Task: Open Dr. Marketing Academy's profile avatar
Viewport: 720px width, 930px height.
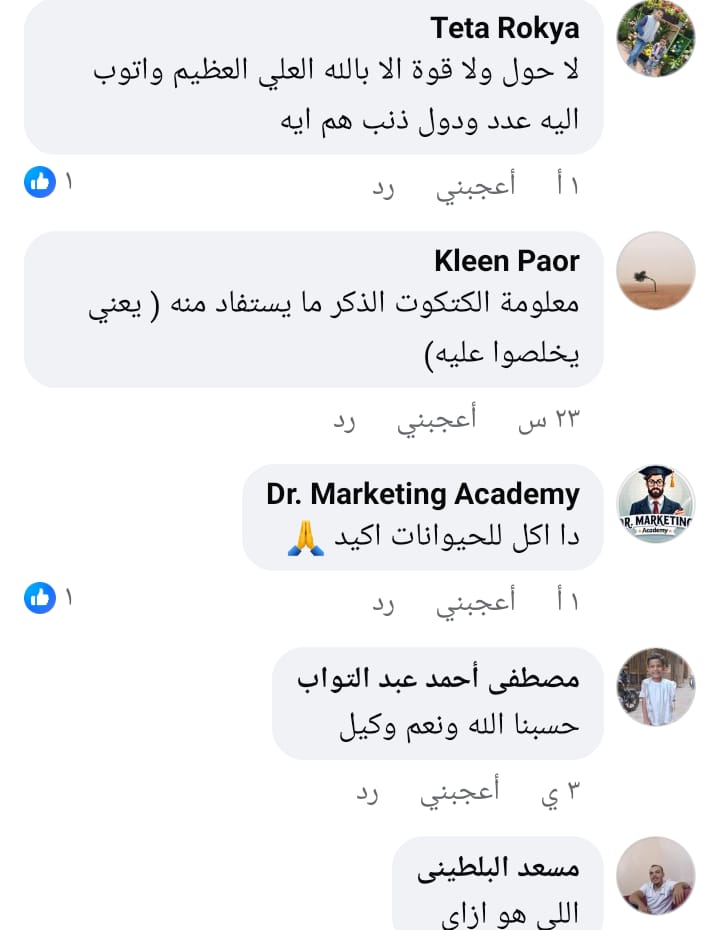Action: click(x=655, y=504)
